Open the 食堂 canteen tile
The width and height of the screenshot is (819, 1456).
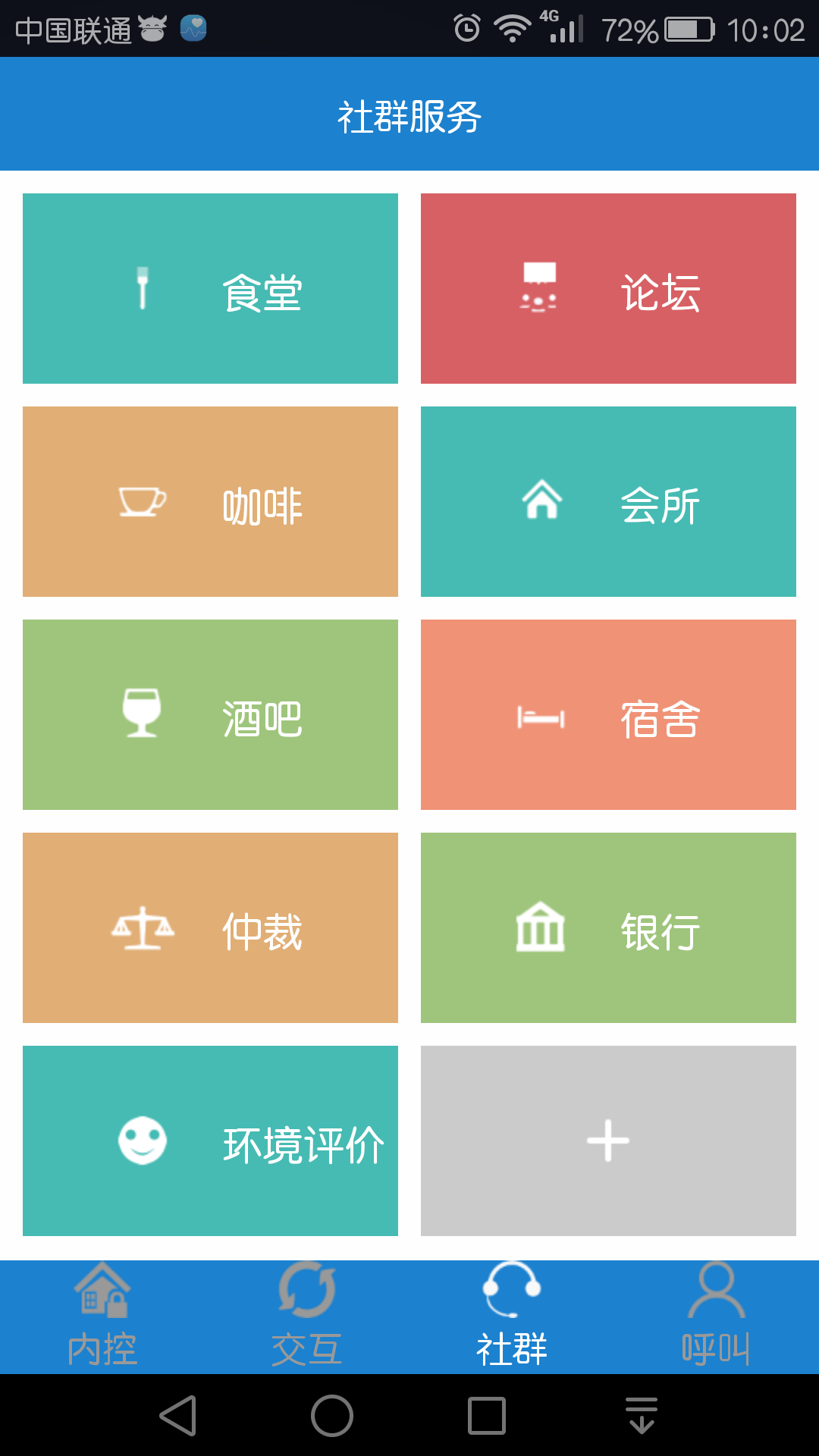pos(210,288)
